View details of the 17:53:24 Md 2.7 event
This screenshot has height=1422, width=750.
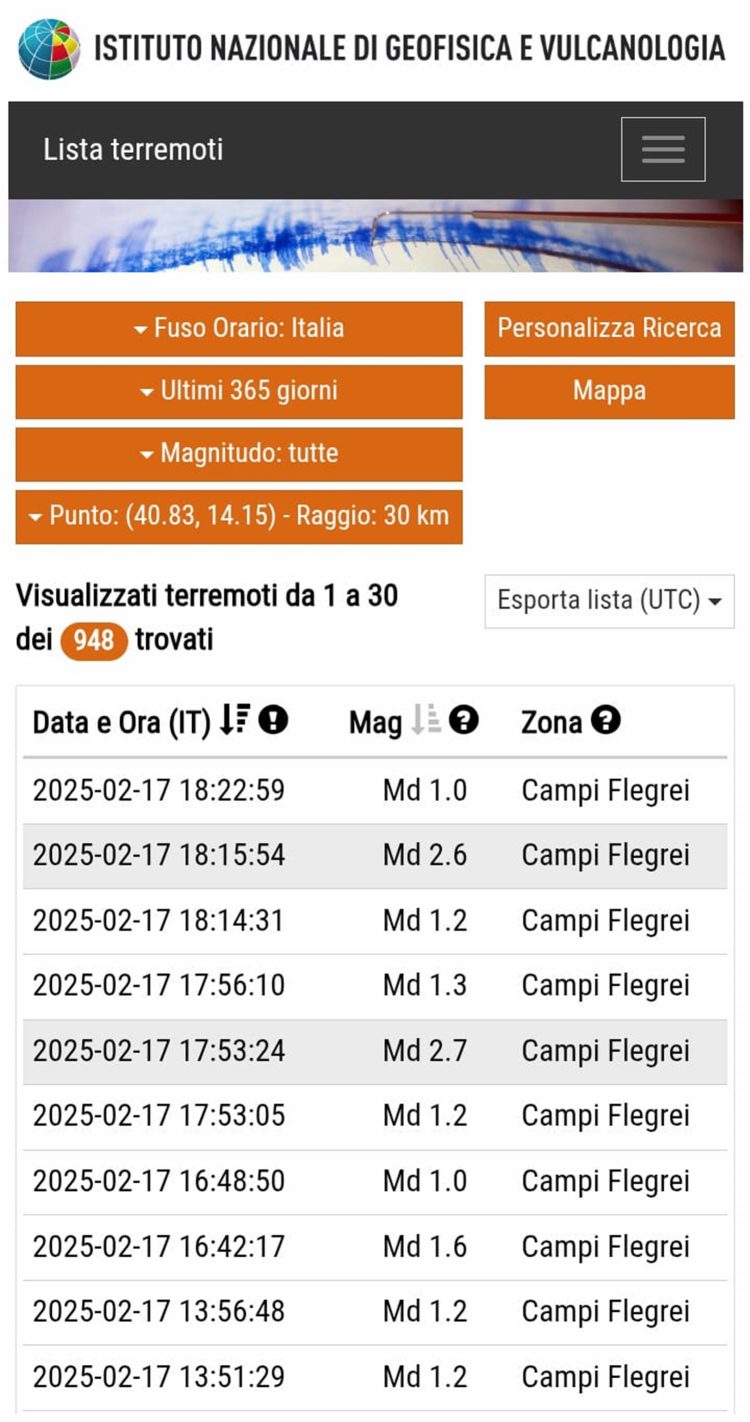pos(375,1051)
